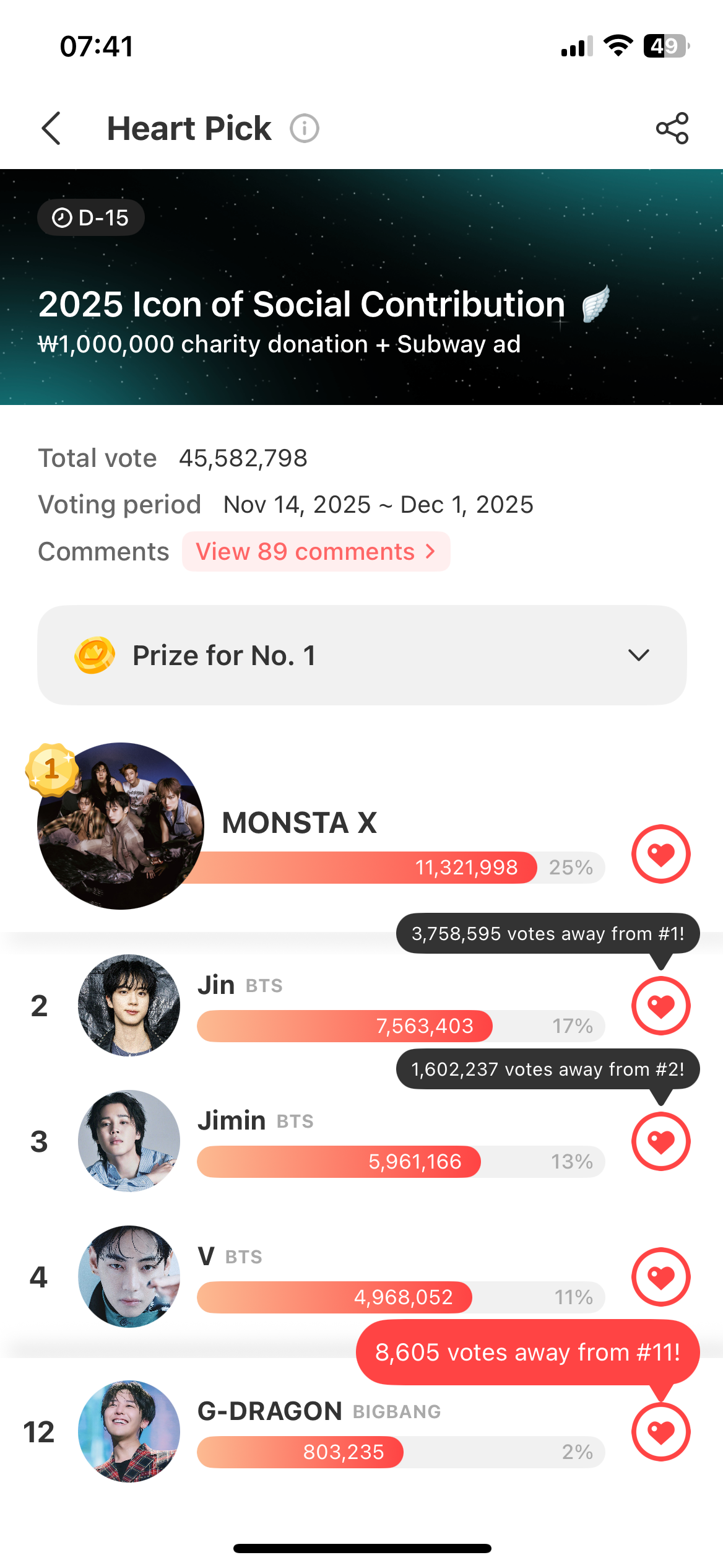723x1568 pixels.
Task: Vote for G-DRAGON using the heart icon
Action: tap(660, 1432)
